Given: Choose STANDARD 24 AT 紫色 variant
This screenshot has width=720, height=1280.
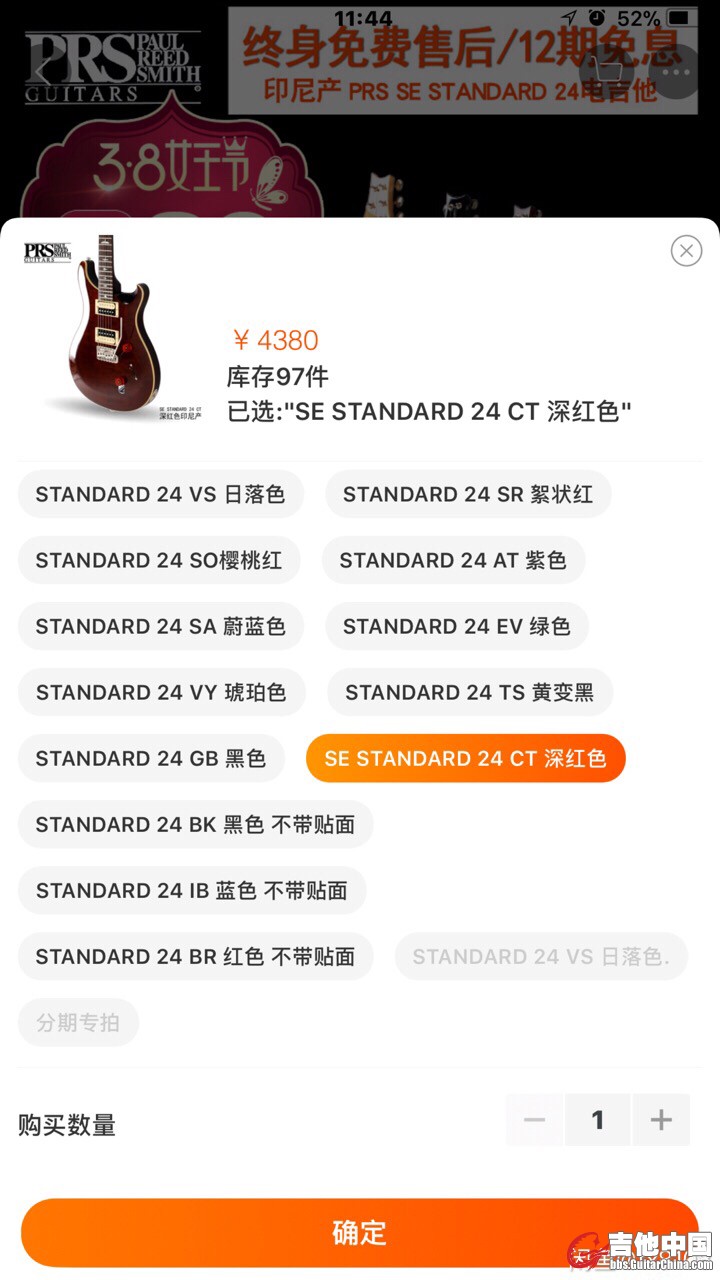Looking at the screenshot, I should pos(452,560).
